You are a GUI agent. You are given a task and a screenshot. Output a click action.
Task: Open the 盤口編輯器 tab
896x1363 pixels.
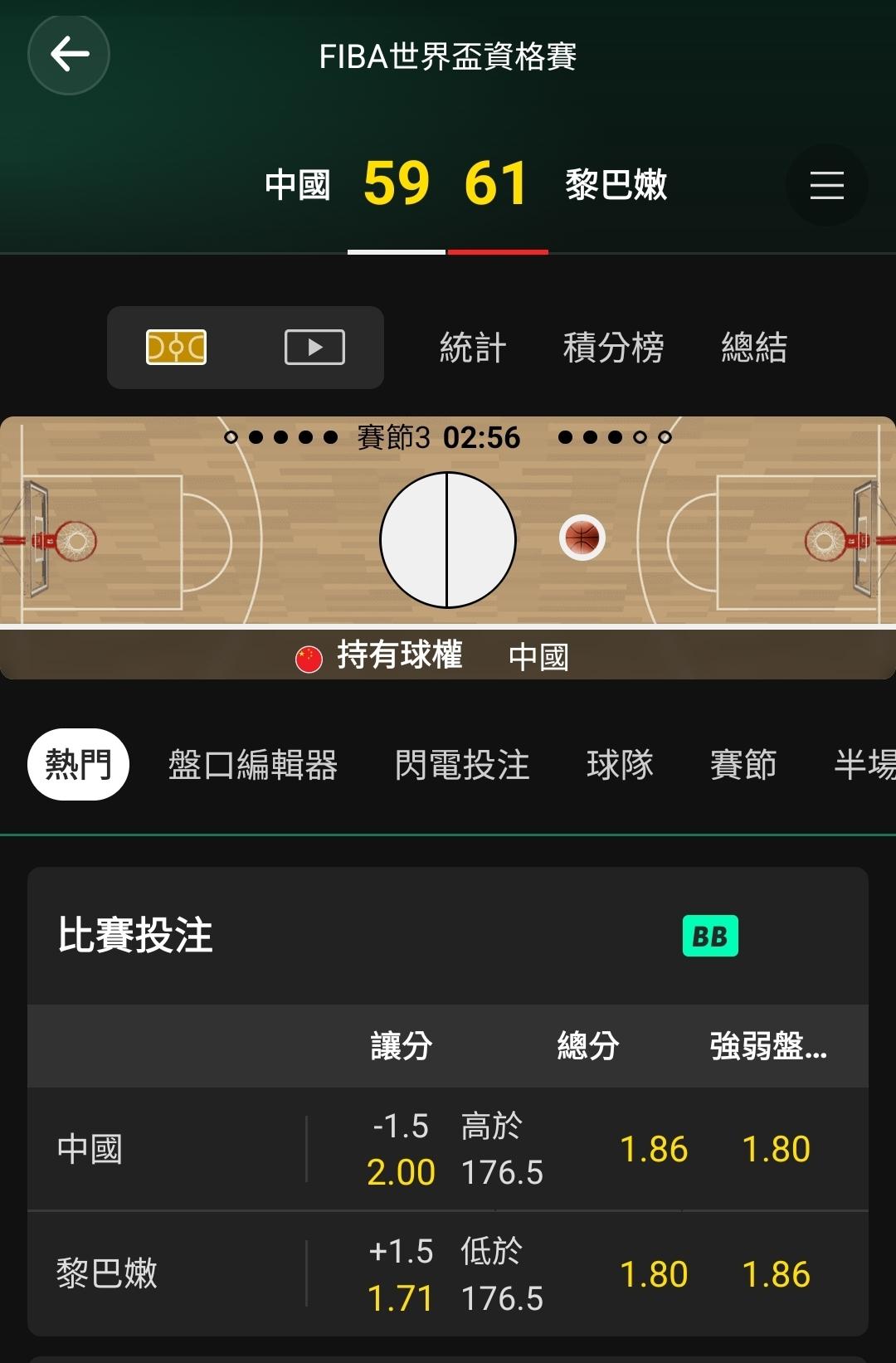click(253, 764)
